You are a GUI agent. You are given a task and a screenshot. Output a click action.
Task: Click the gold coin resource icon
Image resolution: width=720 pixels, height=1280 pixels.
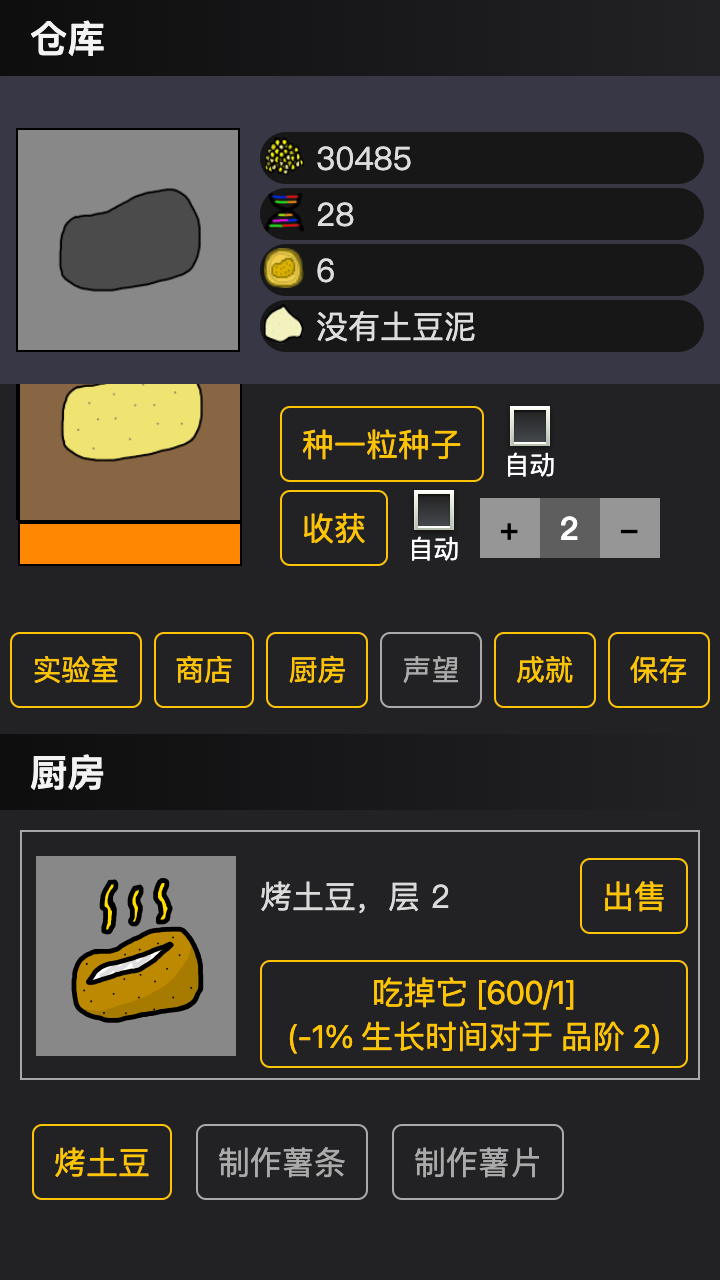click(283, 269)
